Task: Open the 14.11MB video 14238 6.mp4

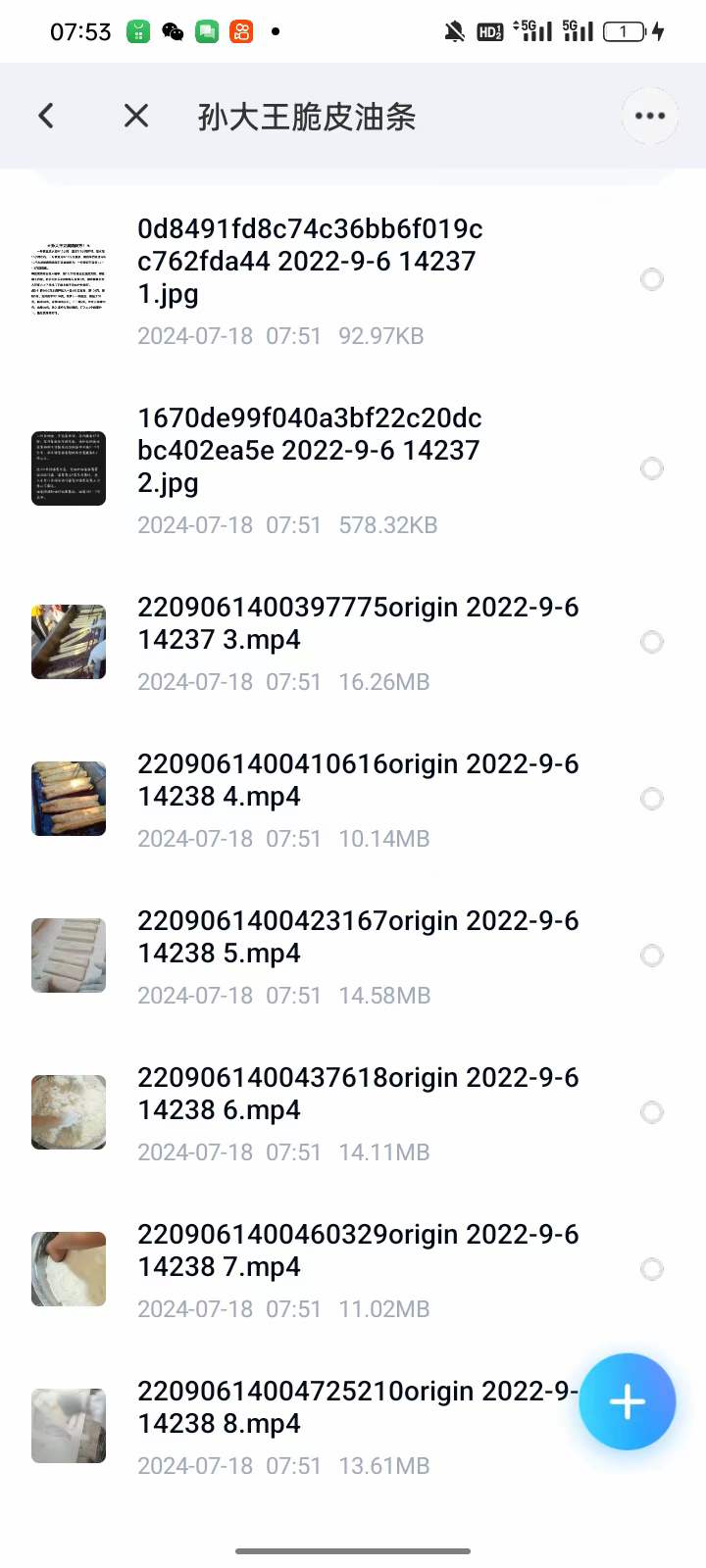Action: (358, 1094)
